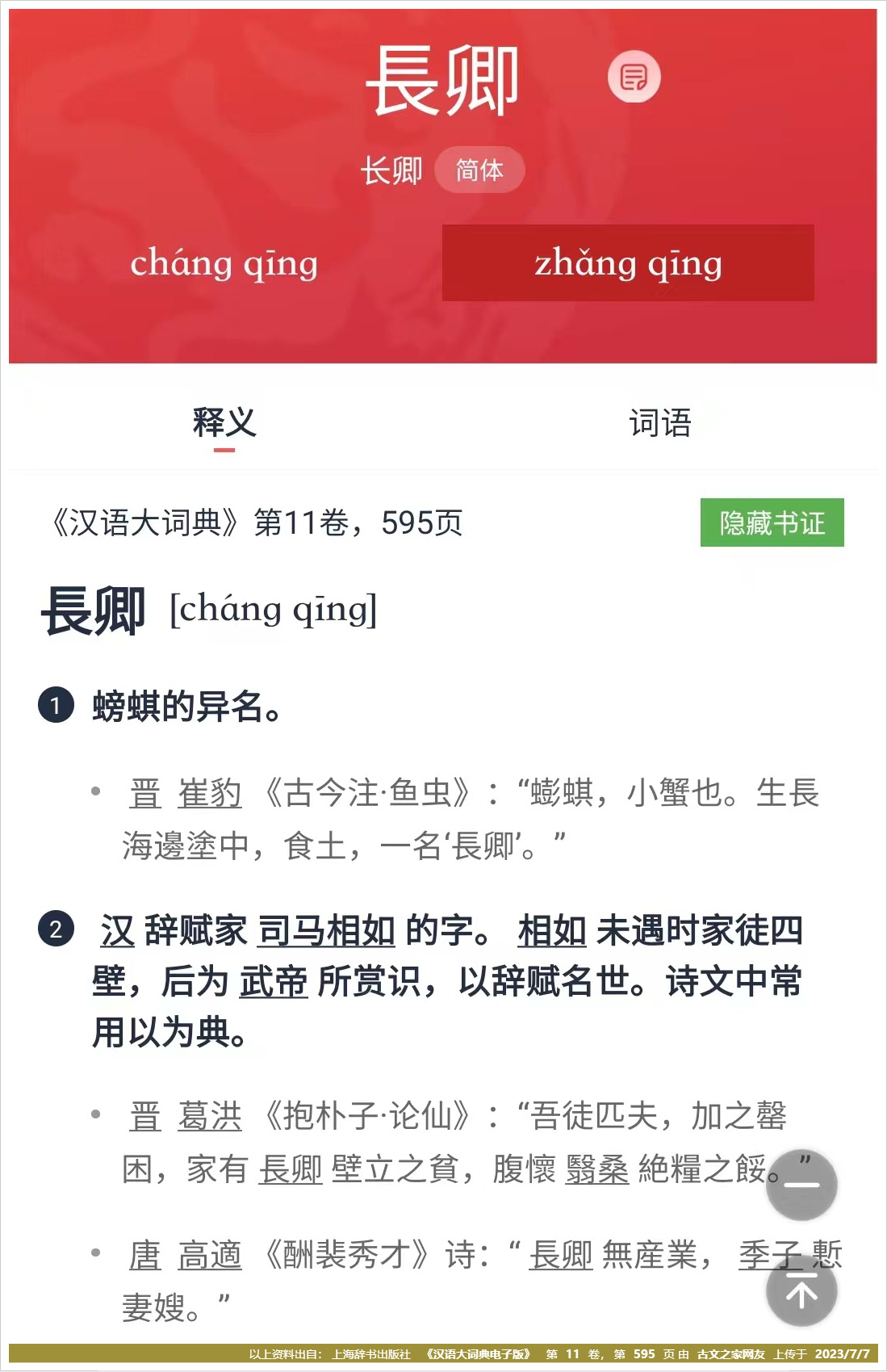Open the note icon beside 長卿
The width and height of the screenshot is (887, 1372).
pyautogui.click(x=634, y=77)
